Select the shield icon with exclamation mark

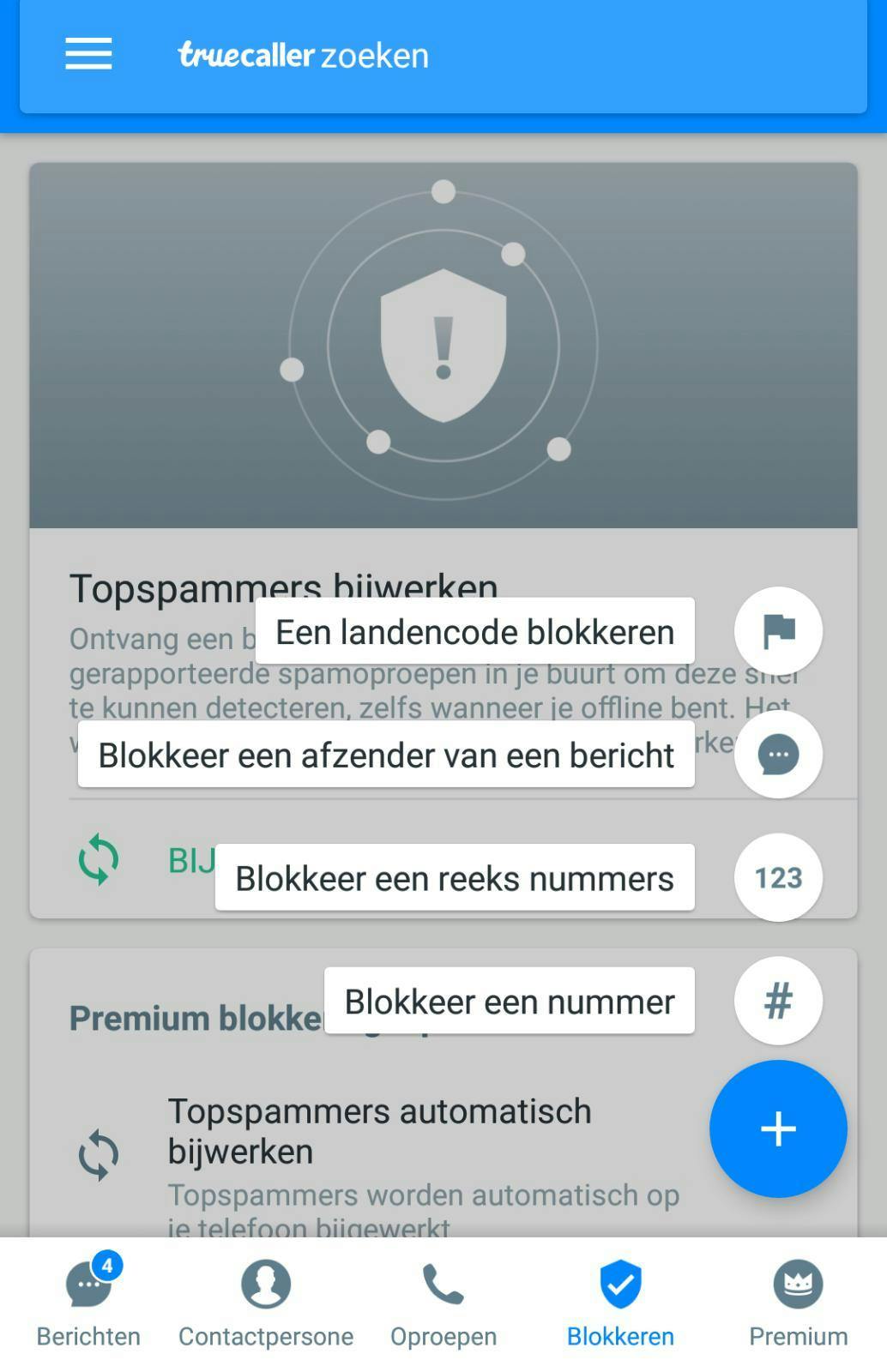coord(443,343)
